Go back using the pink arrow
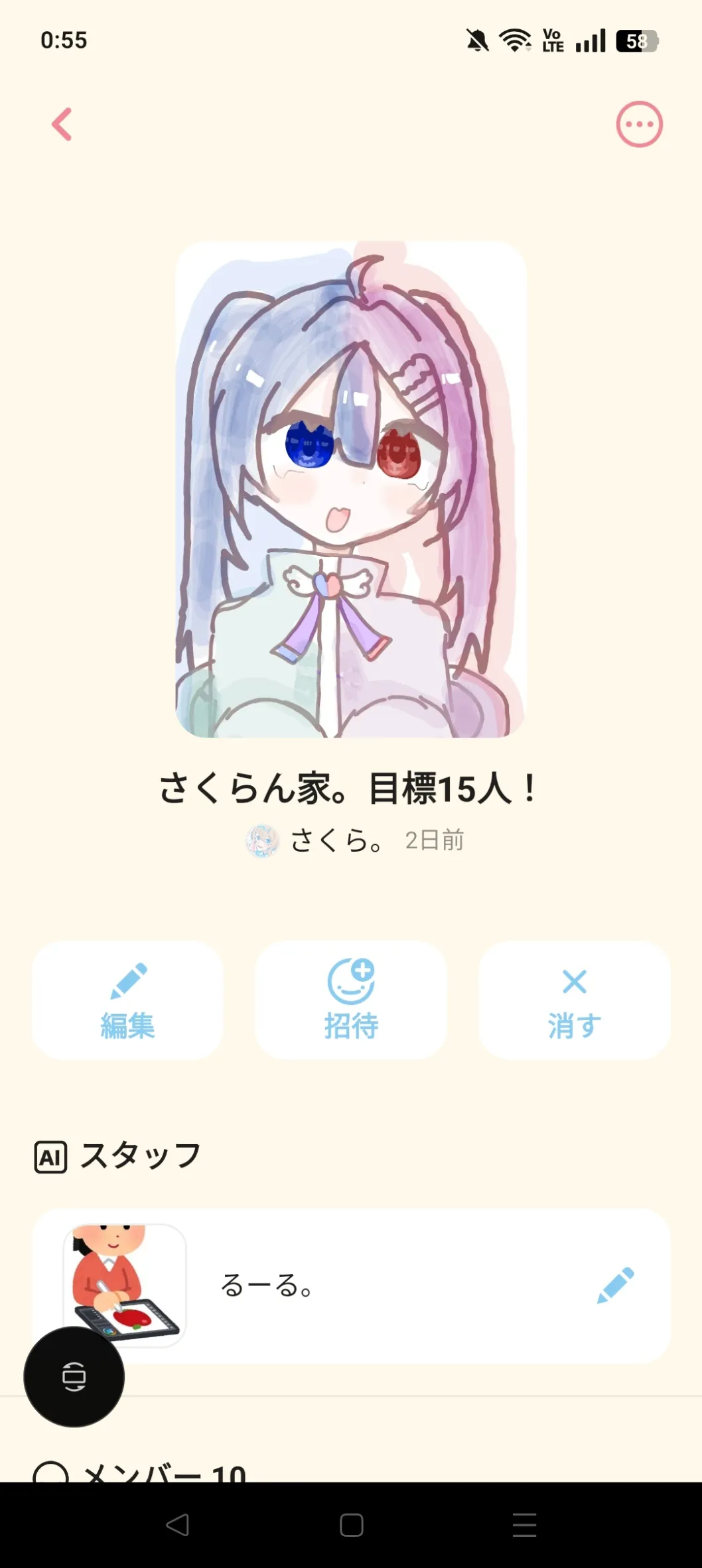Screen dimensions: 702x1568 [x=62, y=124]
